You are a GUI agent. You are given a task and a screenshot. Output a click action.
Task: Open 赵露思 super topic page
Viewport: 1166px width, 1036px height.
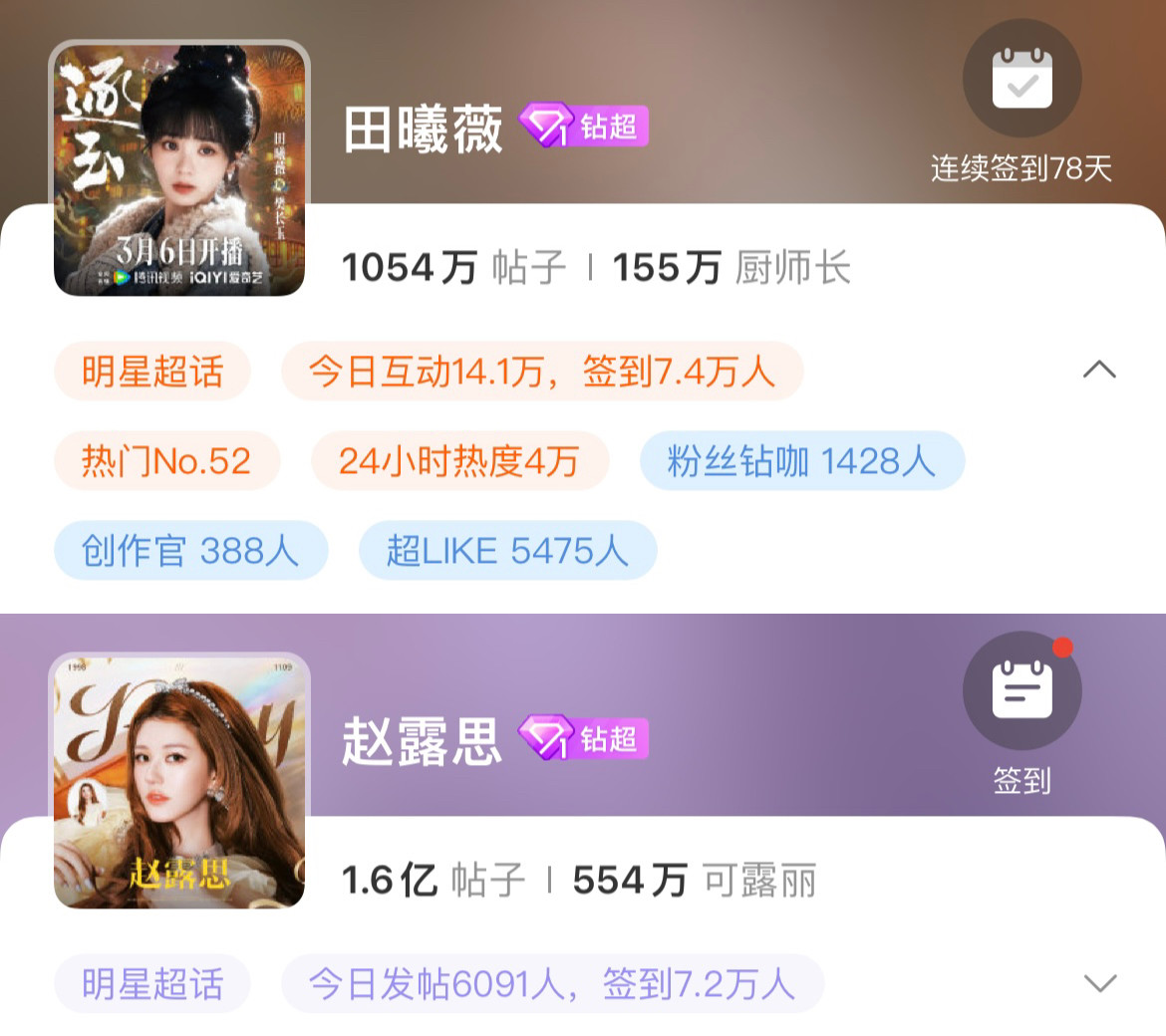[422, 741]
